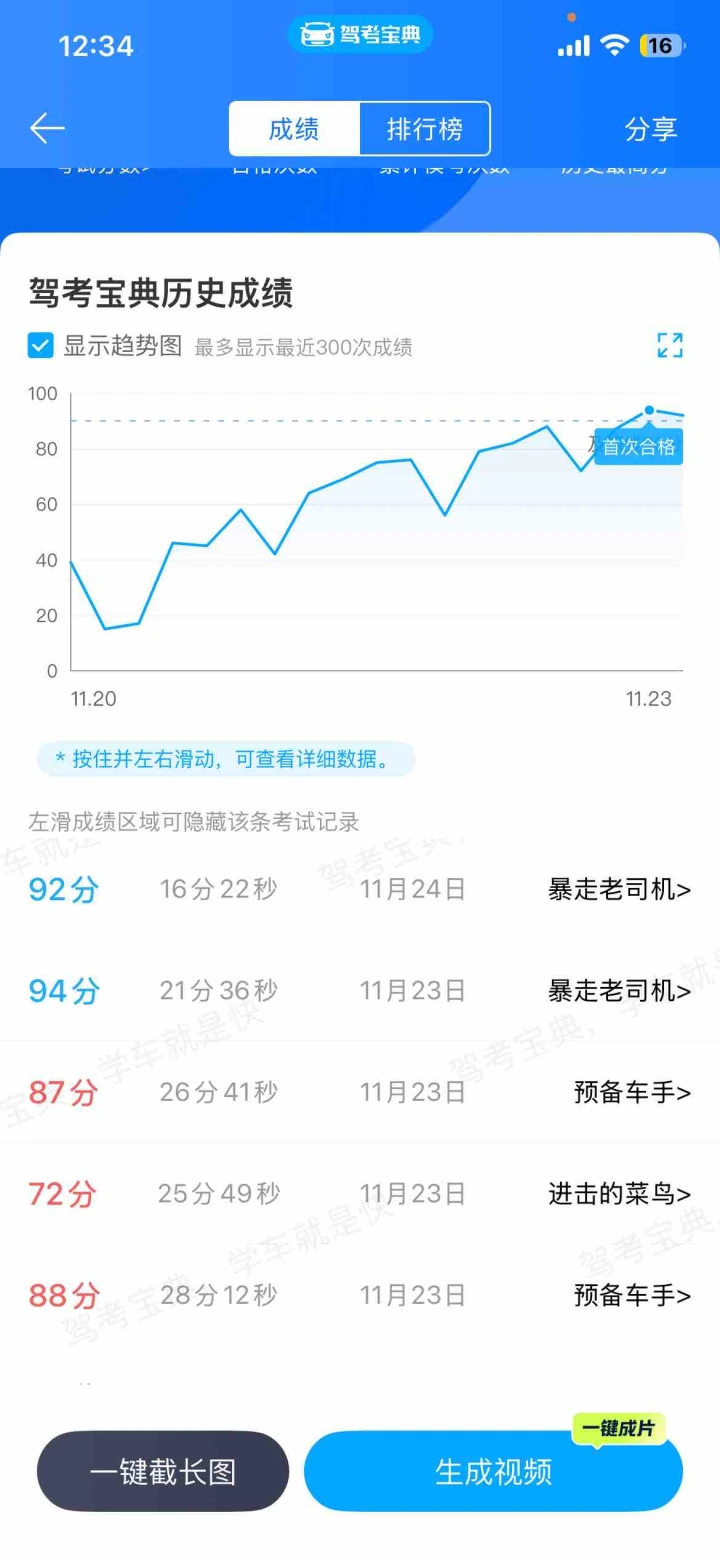Tap the 一键截长图 button
This screenshot has height=1558, width=720.
tap(163, 1471)
